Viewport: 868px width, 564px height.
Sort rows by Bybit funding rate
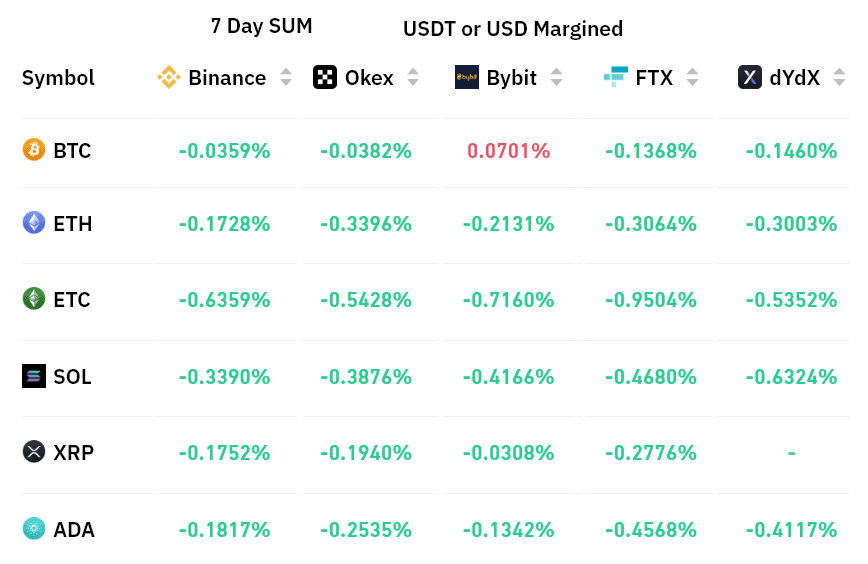tap(557, 77)
